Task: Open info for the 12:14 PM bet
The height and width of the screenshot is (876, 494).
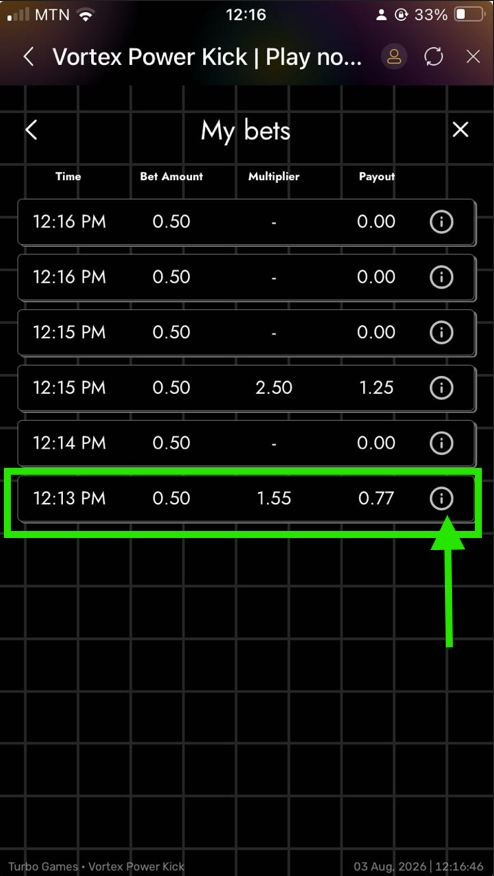Action: tap(441, 443)
